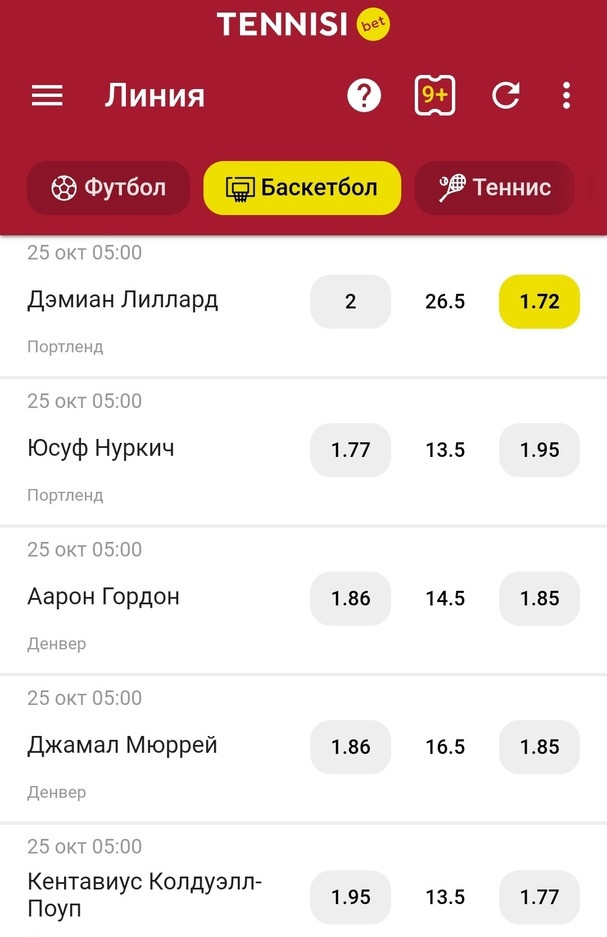Choose odds 1.77 for Юсуф Нуркич
Image resolution: width=607 pixels, height=937 pixels.
coord(350,450)
